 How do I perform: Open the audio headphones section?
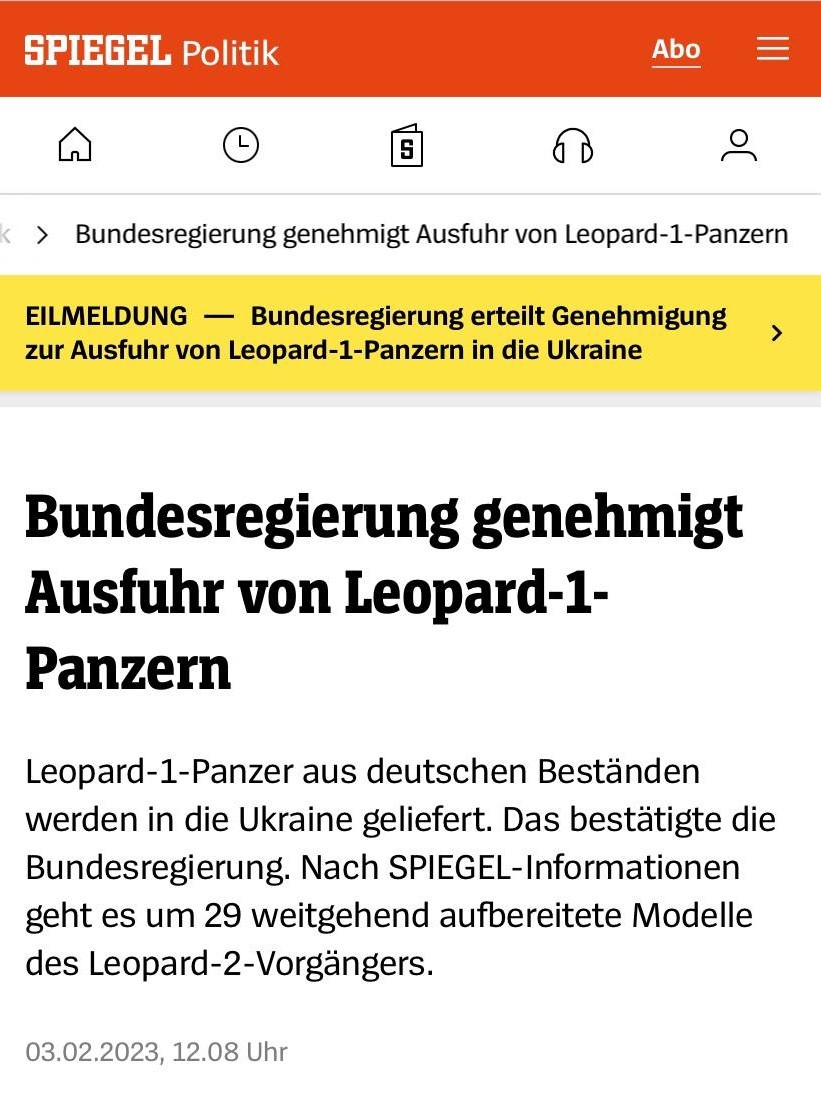573,145
